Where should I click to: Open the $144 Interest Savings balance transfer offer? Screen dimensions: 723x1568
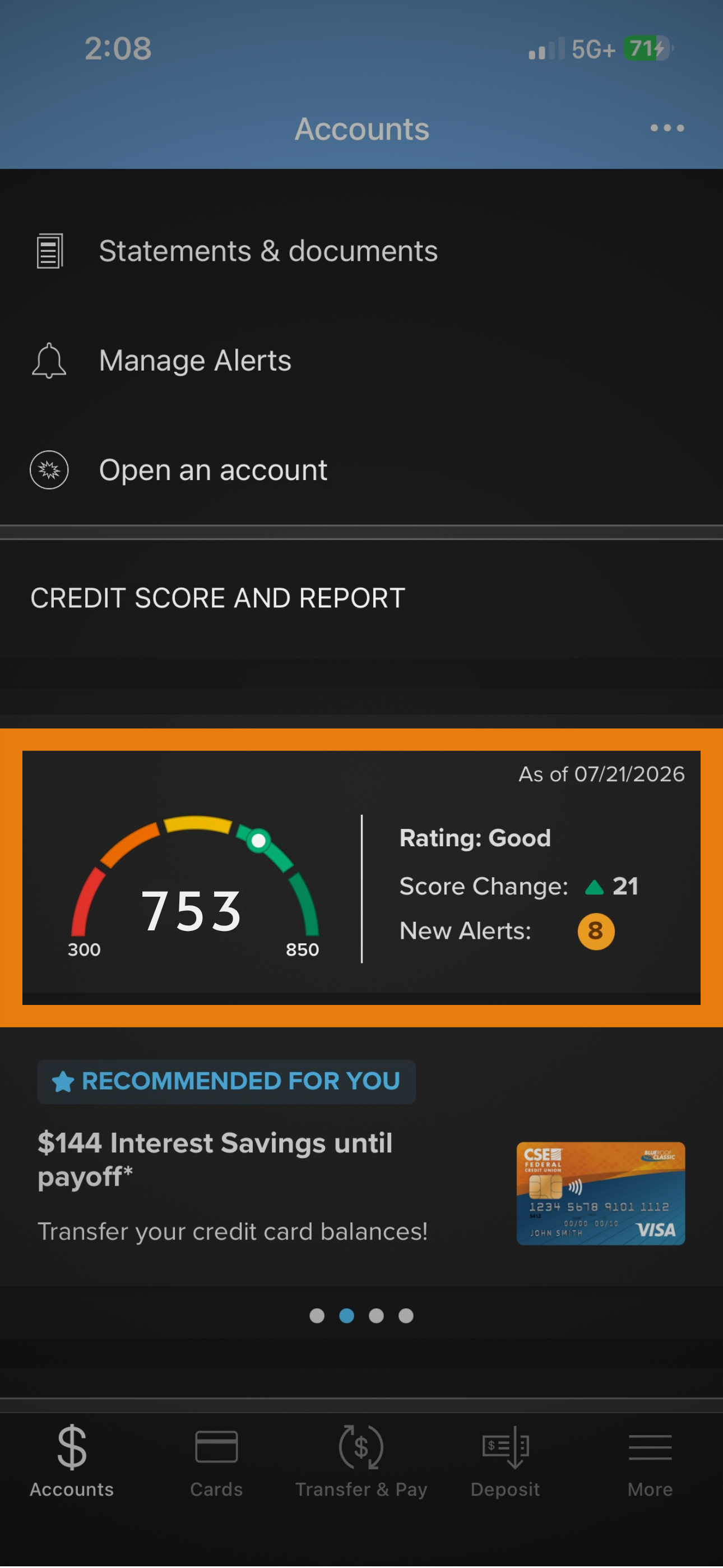pyautogui.click(x=361, y=1156)
